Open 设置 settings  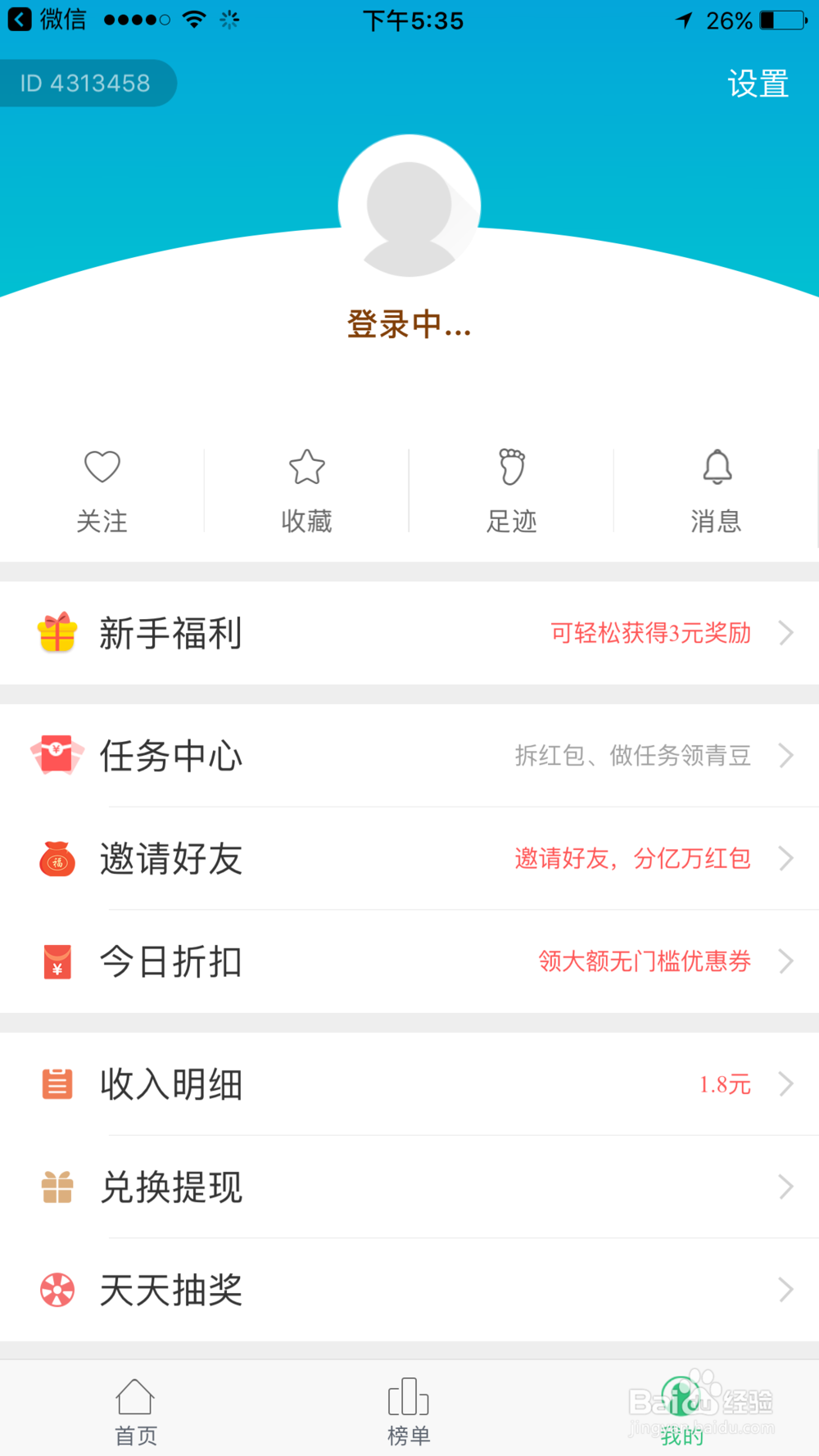coord(758,84)
